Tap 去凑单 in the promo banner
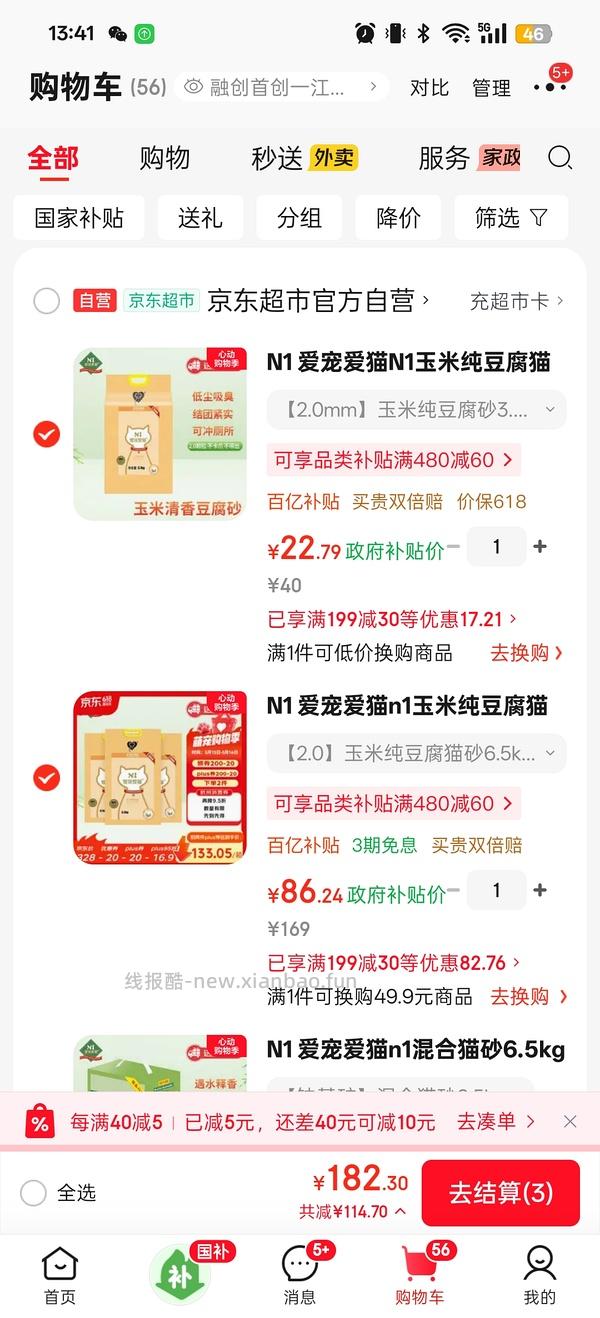Screen dimensions: 600x1318 tap(495, 1122)
